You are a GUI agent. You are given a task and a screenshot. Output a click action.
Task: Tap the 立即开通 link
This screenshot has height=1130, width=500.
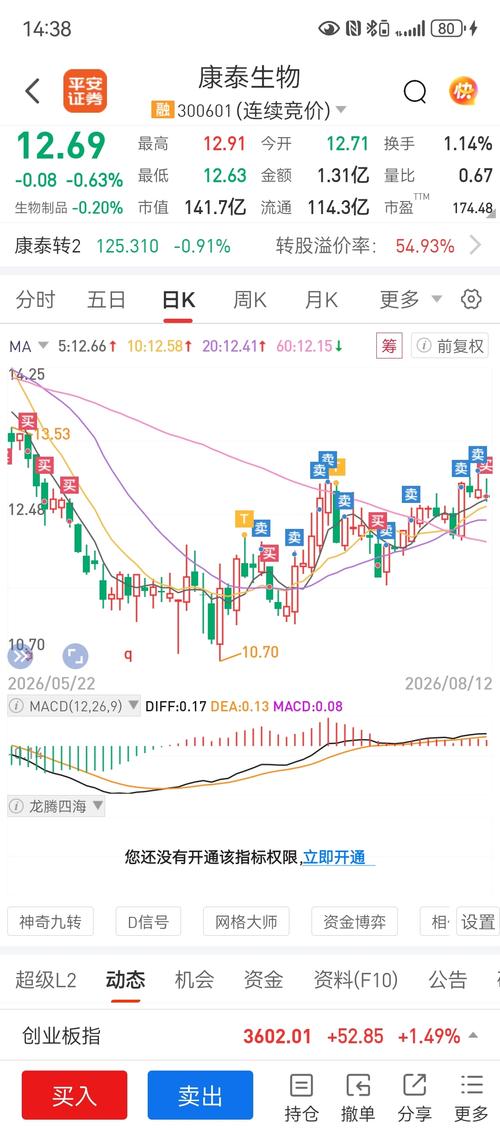tap(334, 857)
